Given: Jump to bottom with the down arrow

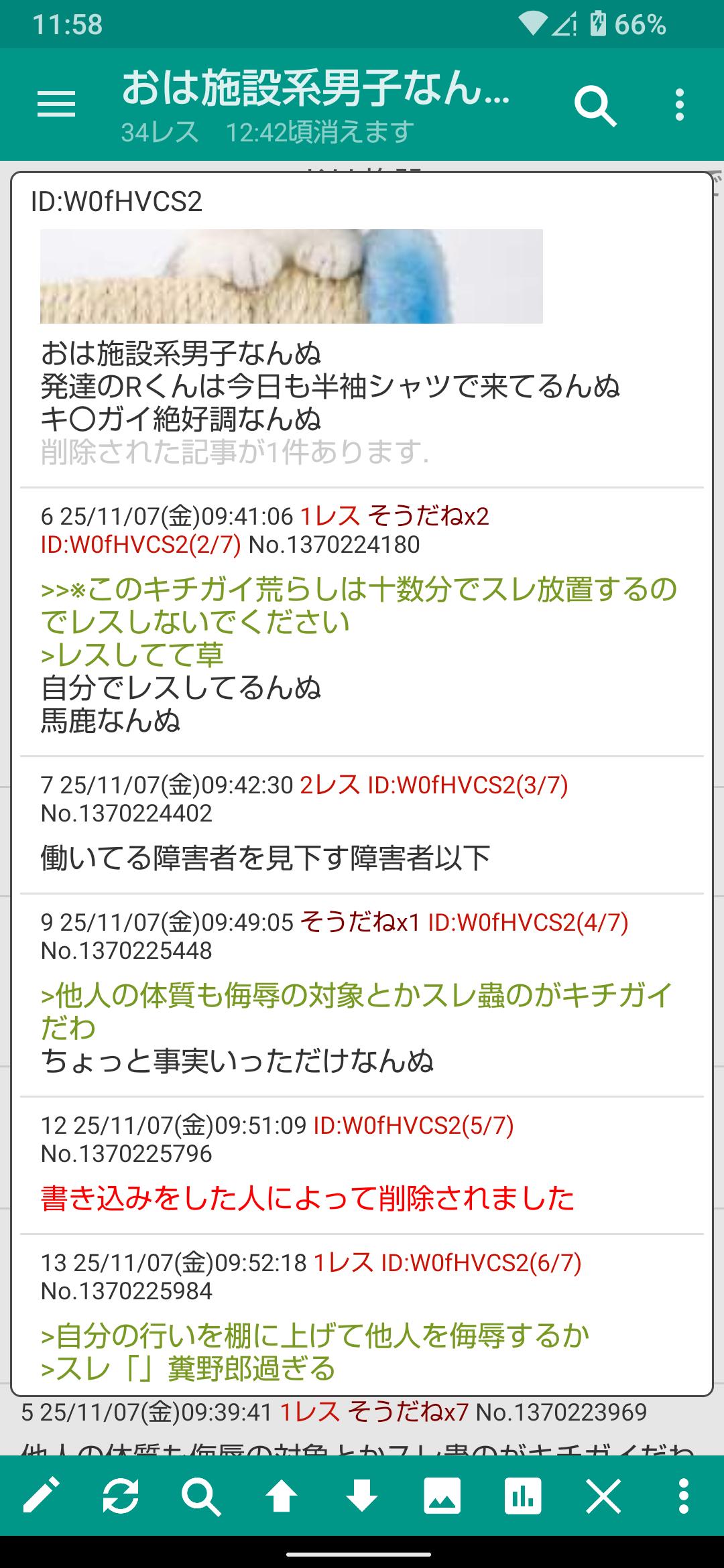Looking at the screenshot, I should pos(362,1496).
